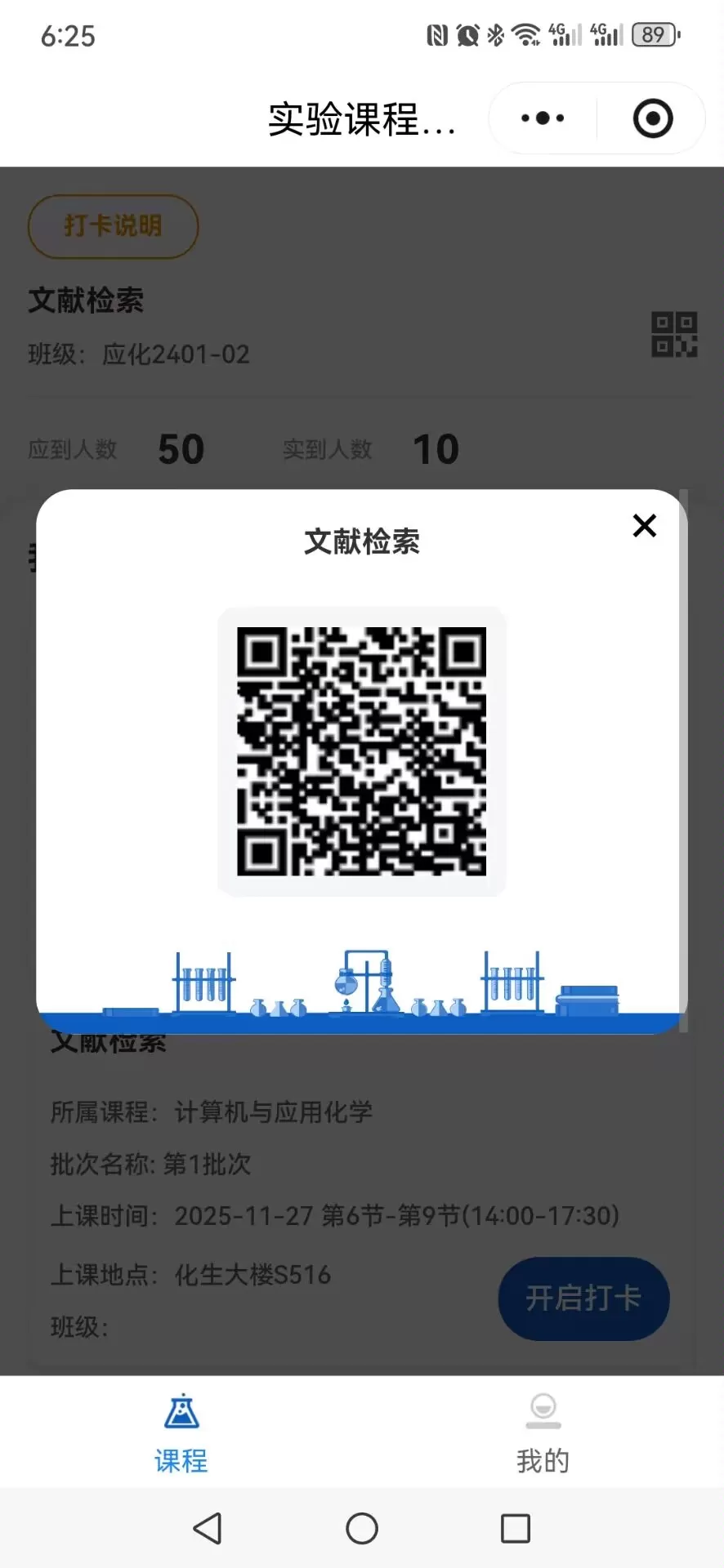Close the 文献检索 QR code dialog

[x=644, y=526]
